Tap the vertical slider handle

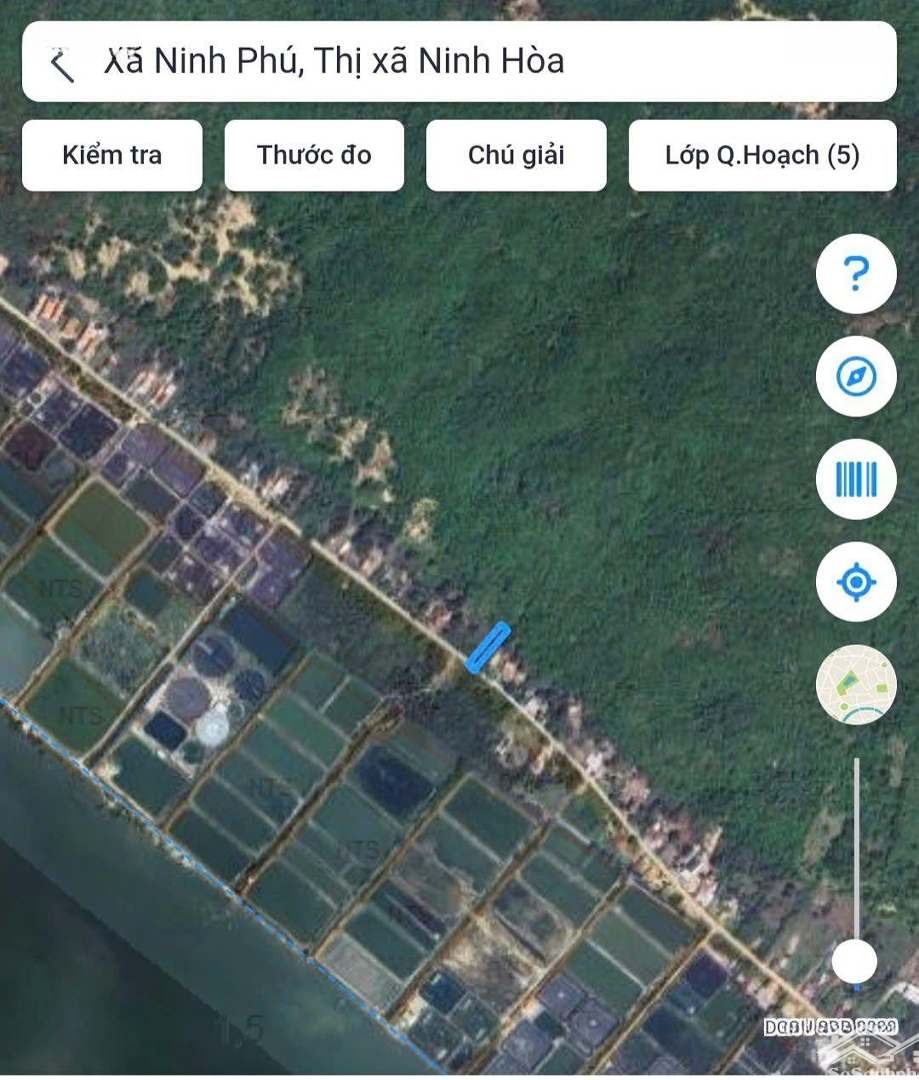tap(855, 962)
